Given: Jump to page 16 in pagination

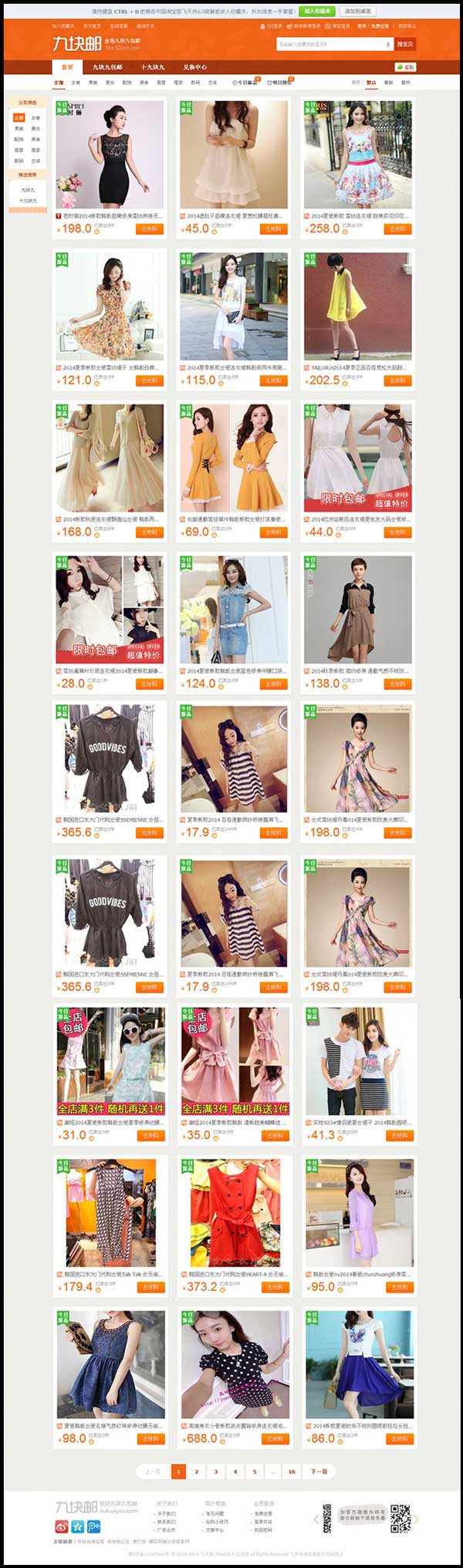Looking at the screenshot, I should (x=292, y=1471).
